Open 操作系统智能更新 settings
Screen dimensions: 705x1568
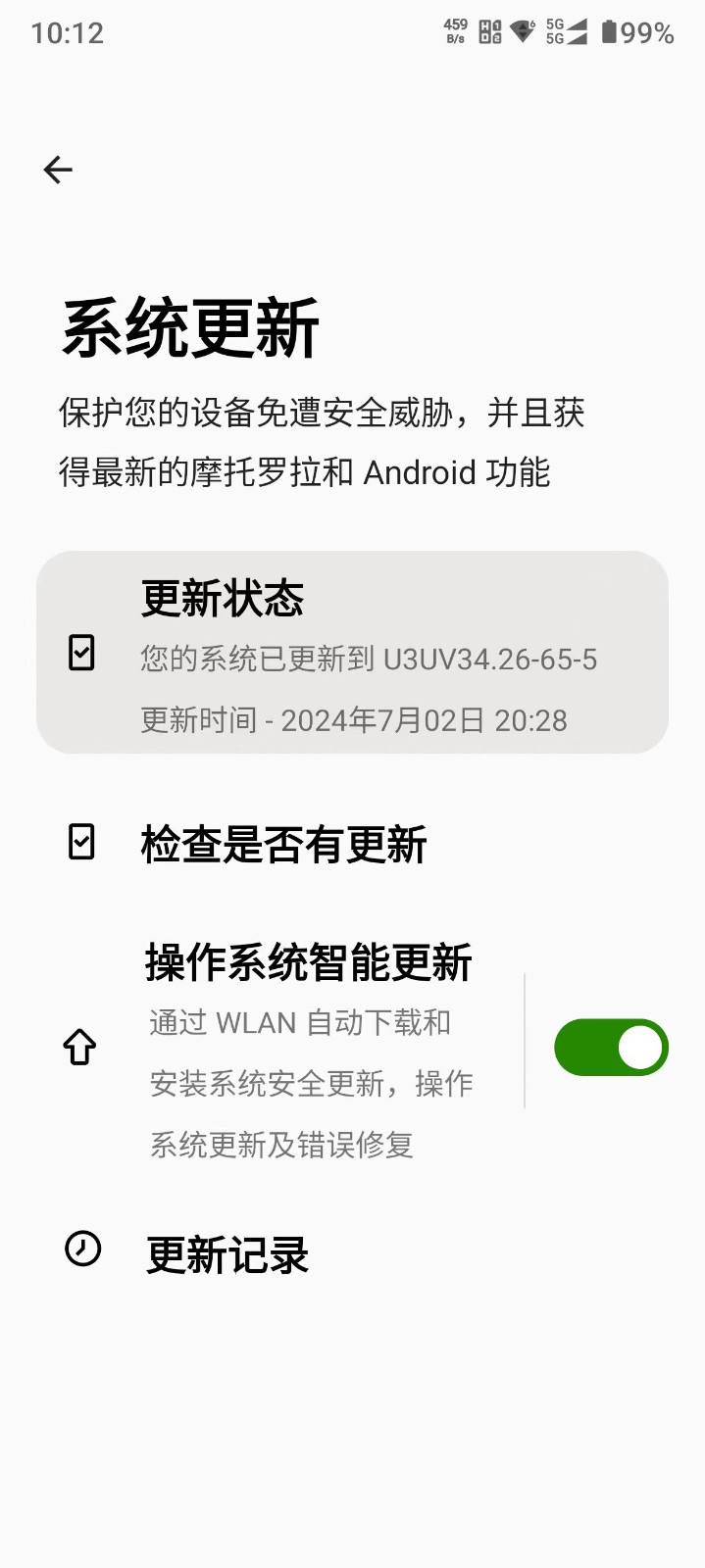308,1047
